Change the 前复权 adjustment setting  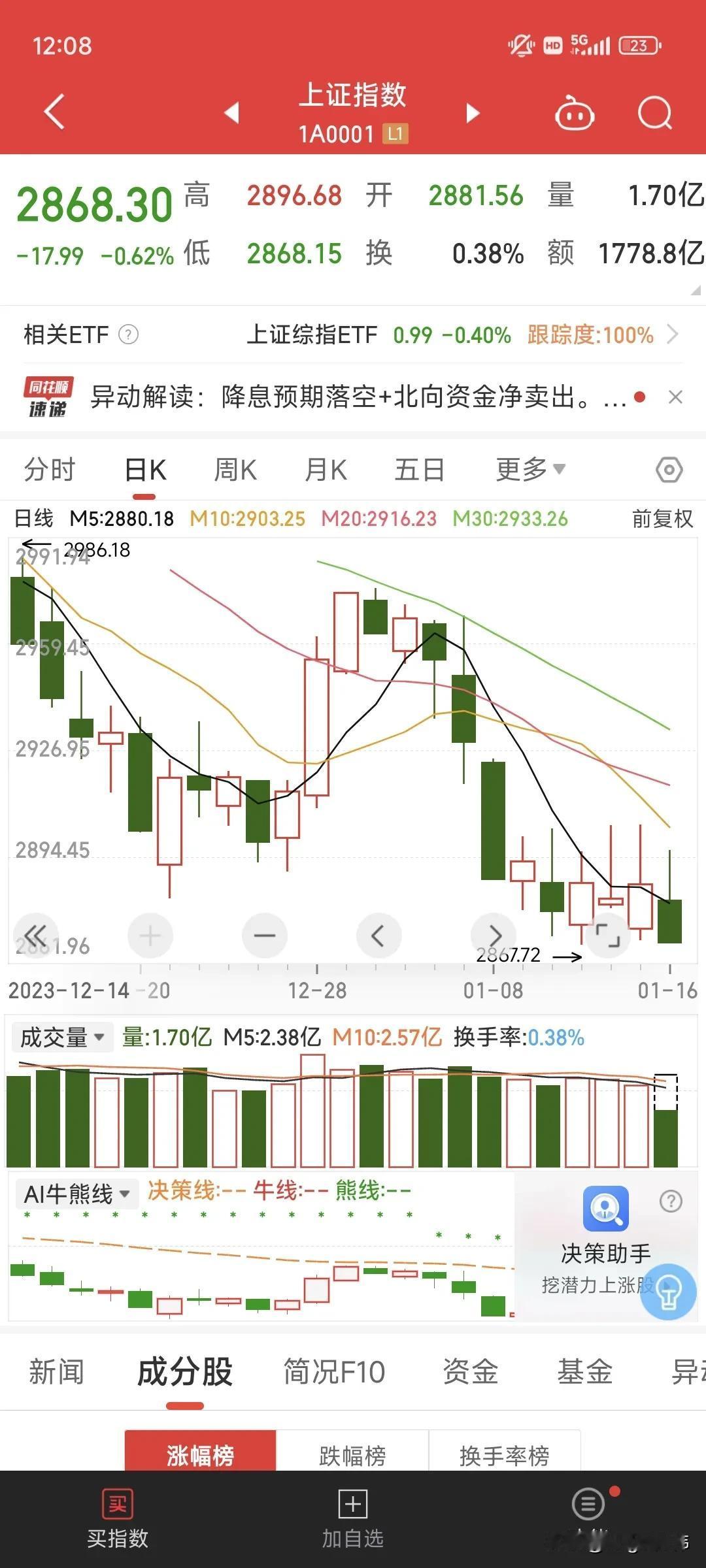pos(662,519)
